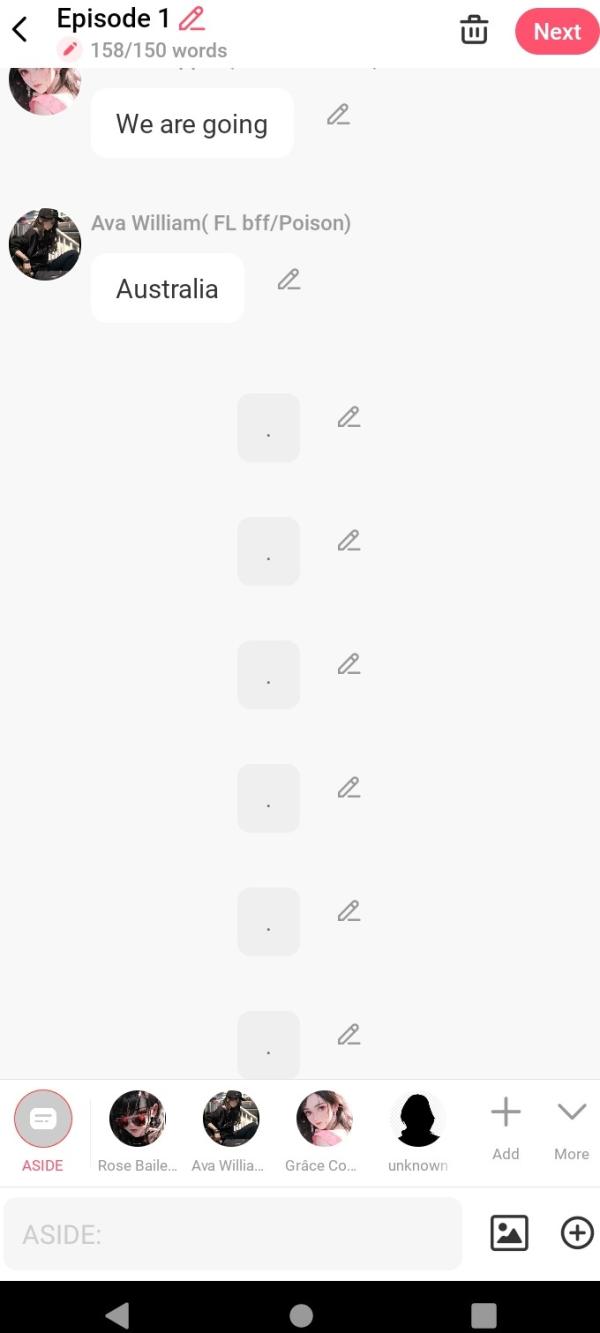Delete using the trash can icon

(x=474, y=30)
